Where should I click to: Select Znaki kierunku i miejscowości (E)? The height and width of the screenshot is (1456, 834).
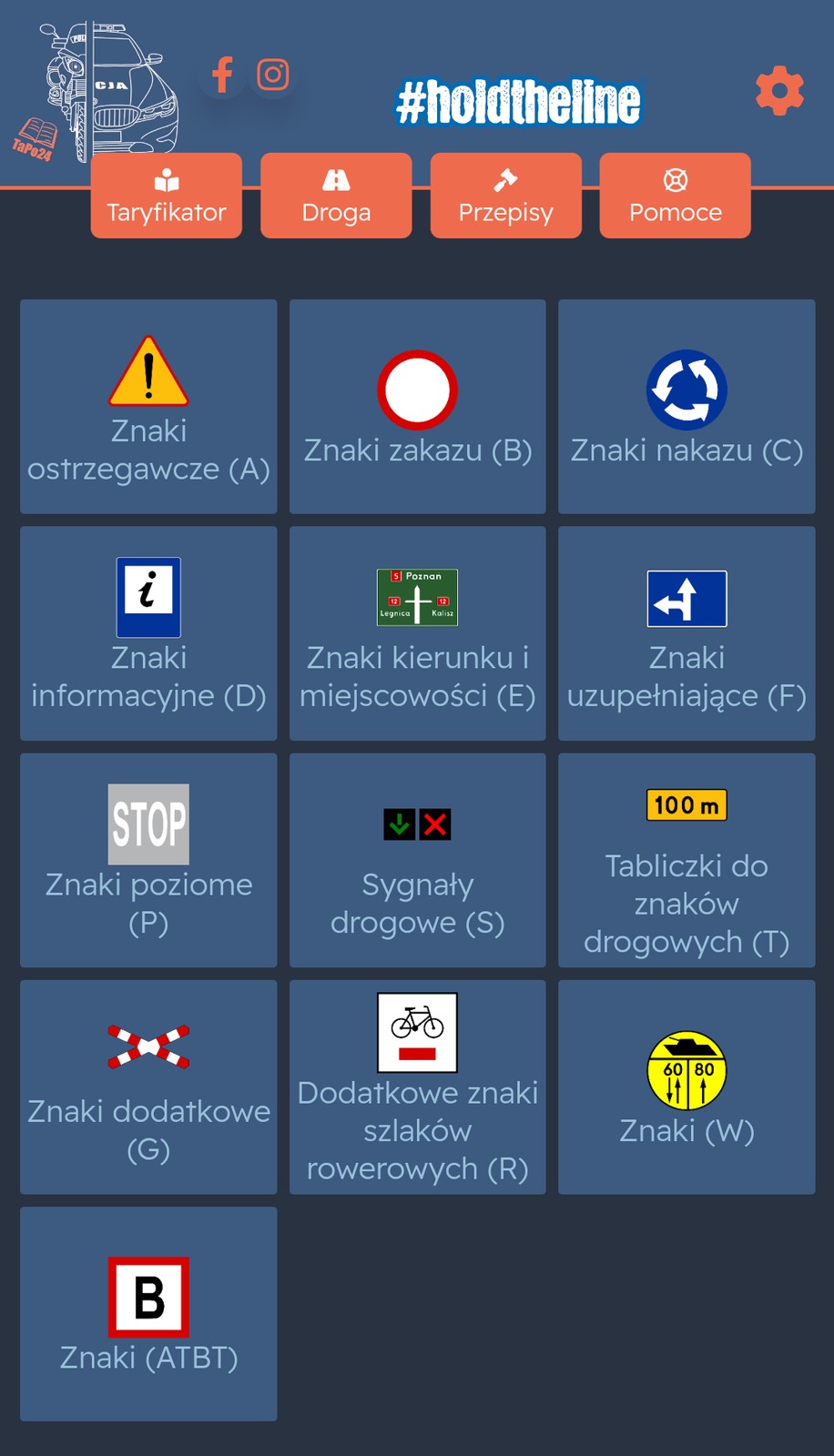(416, 632)
